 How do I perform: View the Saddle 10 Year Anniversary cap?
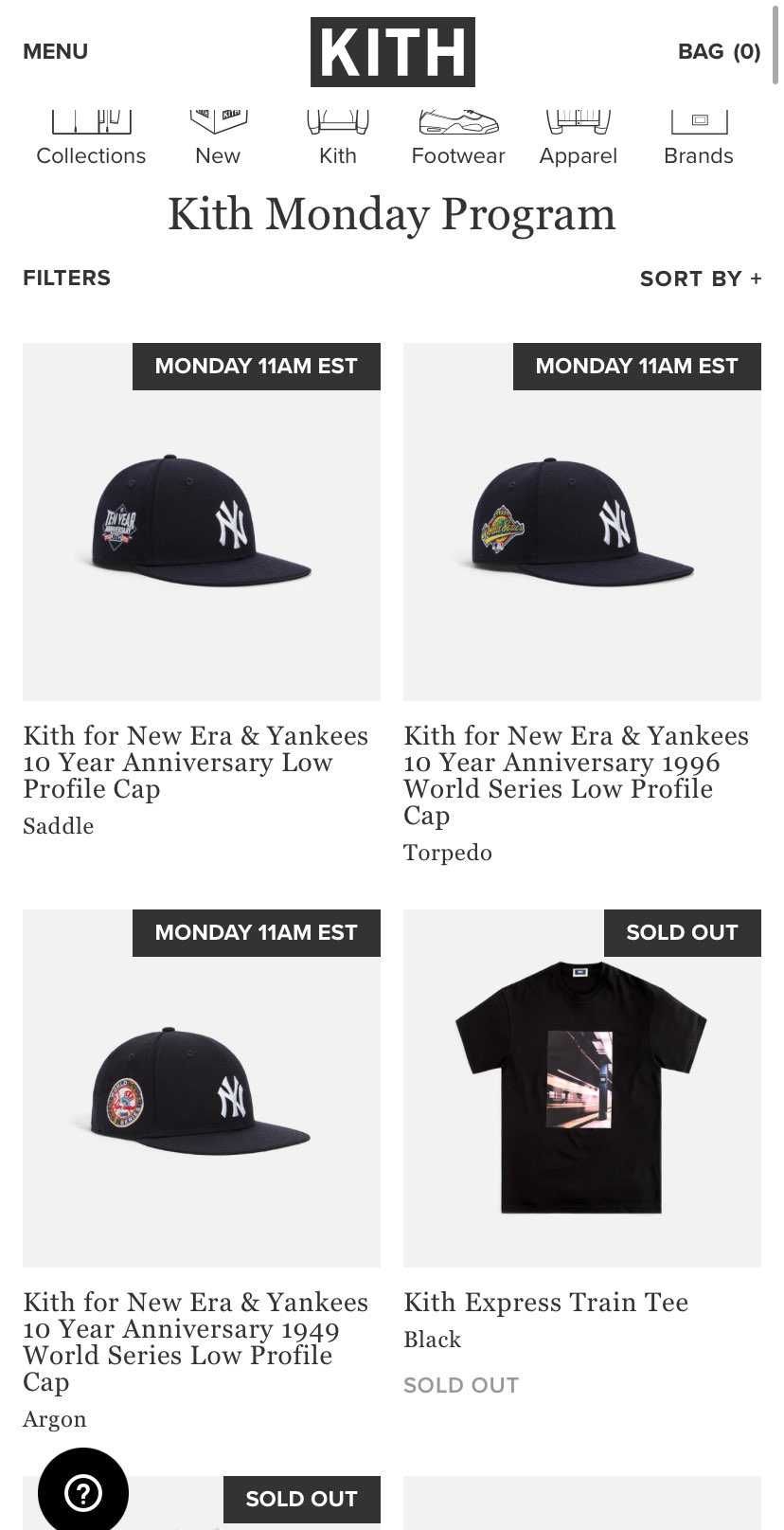tap(202, 522)
